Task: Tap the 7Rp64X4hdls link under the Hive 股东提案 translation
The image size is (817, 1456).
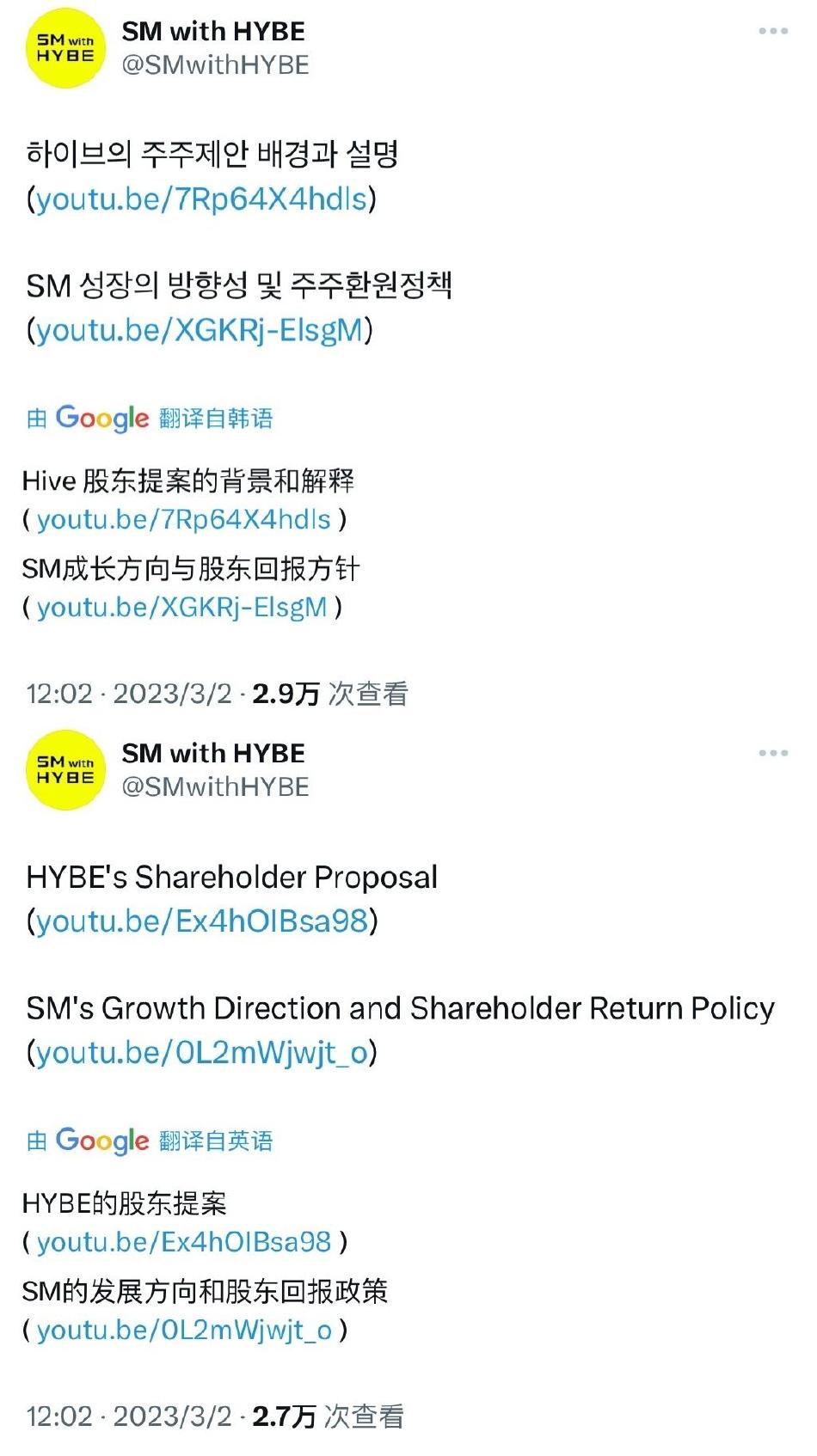Action: coord(184,520)
